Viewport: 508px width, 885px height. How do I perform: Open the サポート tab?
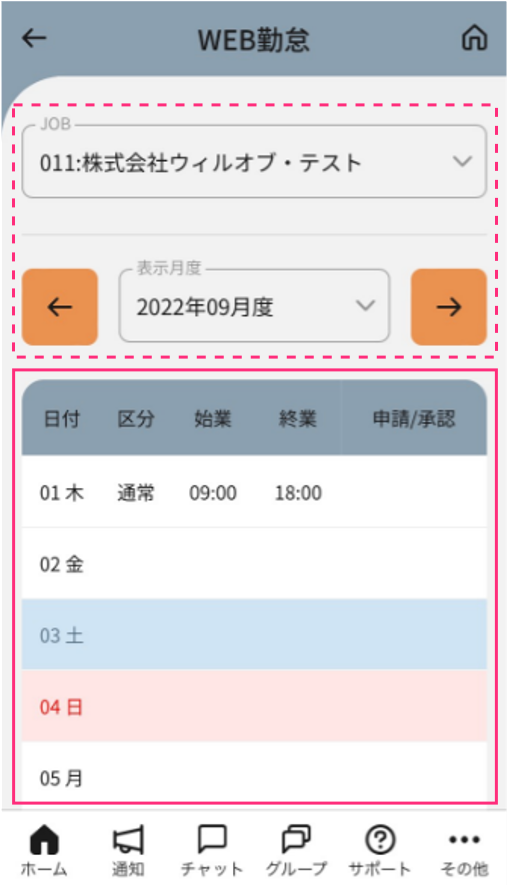[x=380, y=851]
